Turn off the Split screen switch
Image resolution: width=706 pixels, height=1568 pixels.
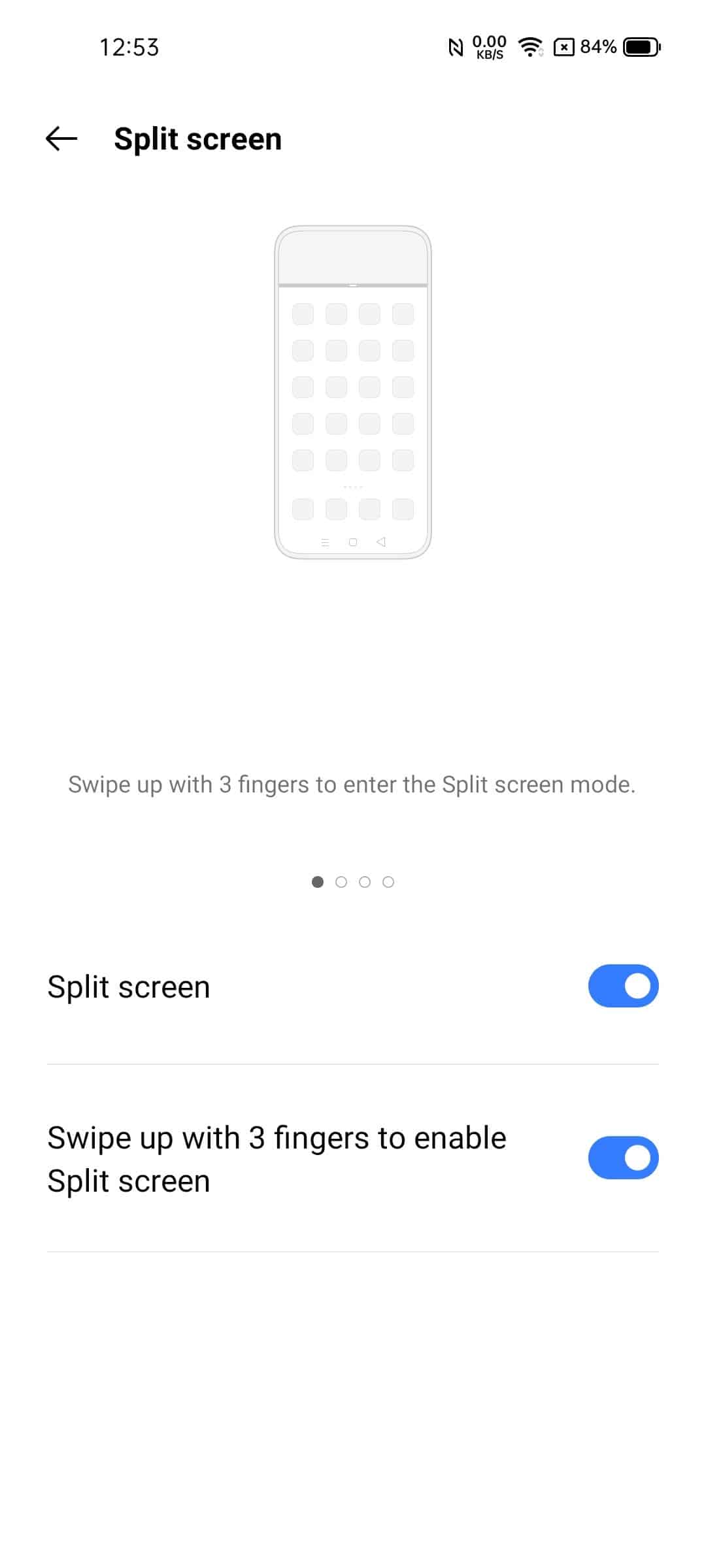(x=623, y=986)
